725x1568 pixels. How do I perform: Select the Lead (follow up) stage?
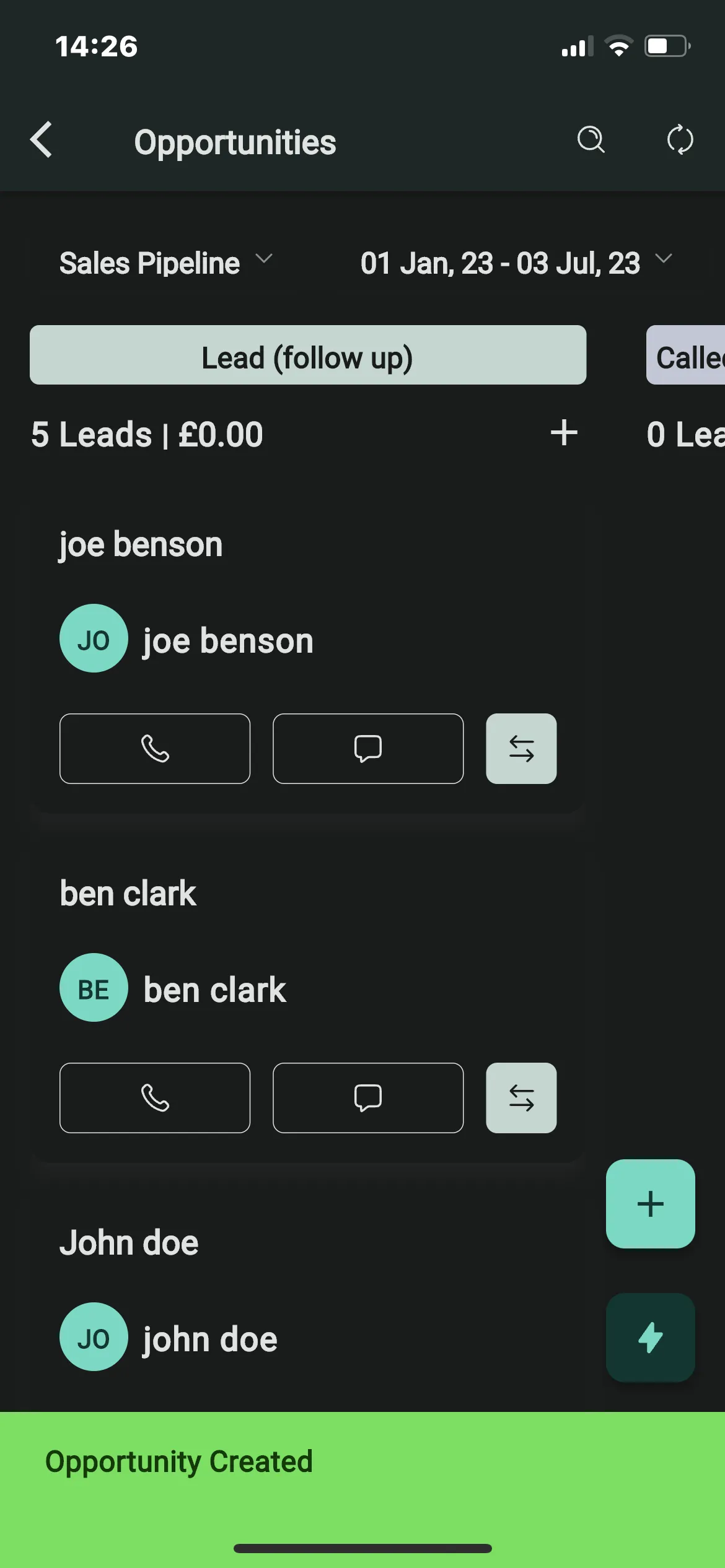308,355
